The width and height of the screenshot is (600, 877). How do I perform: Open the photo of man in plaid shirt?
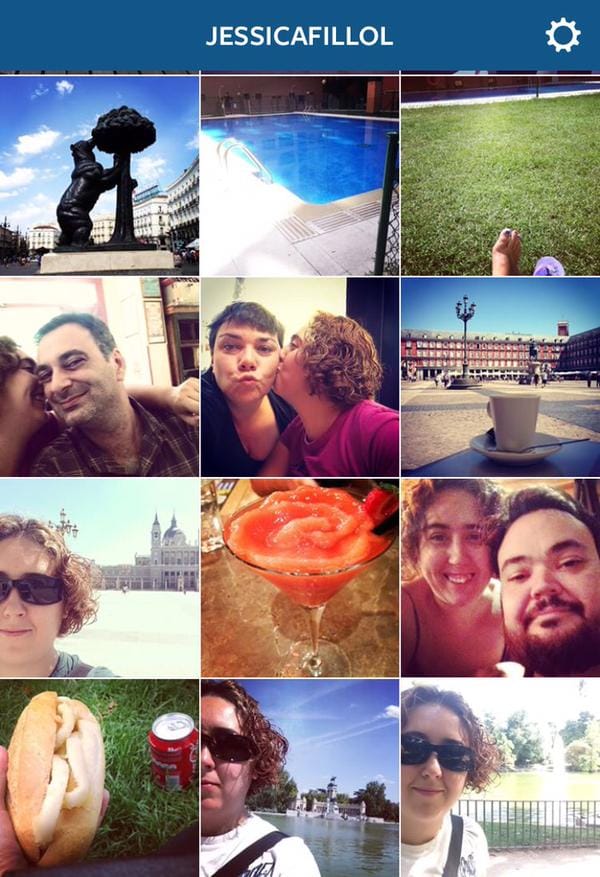point(99,376)
